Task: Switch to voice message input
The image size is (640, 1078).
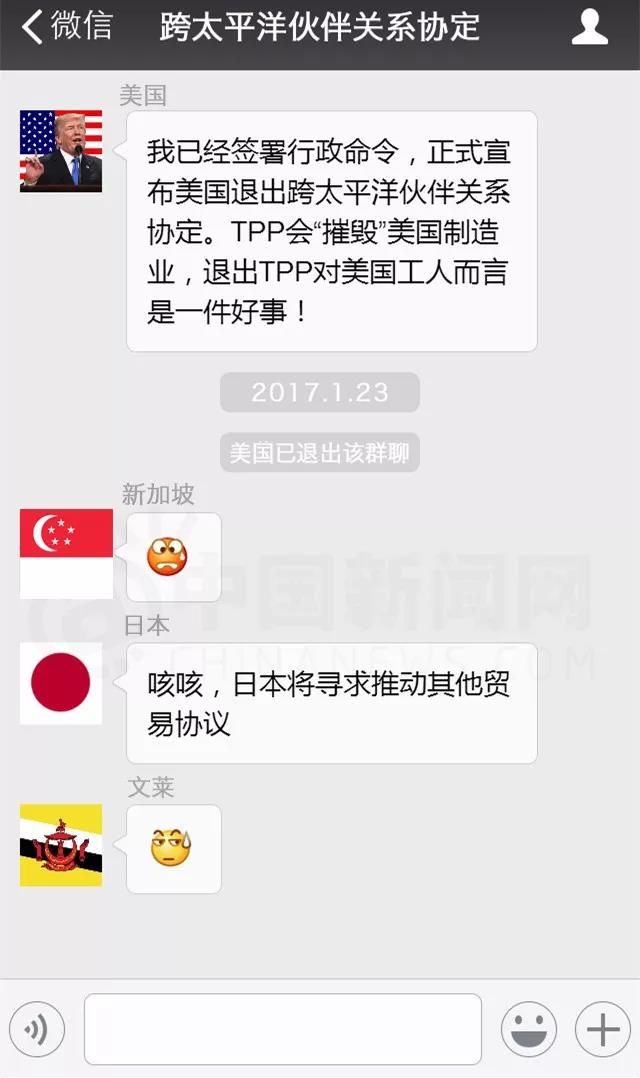Action: [37, 1028]
